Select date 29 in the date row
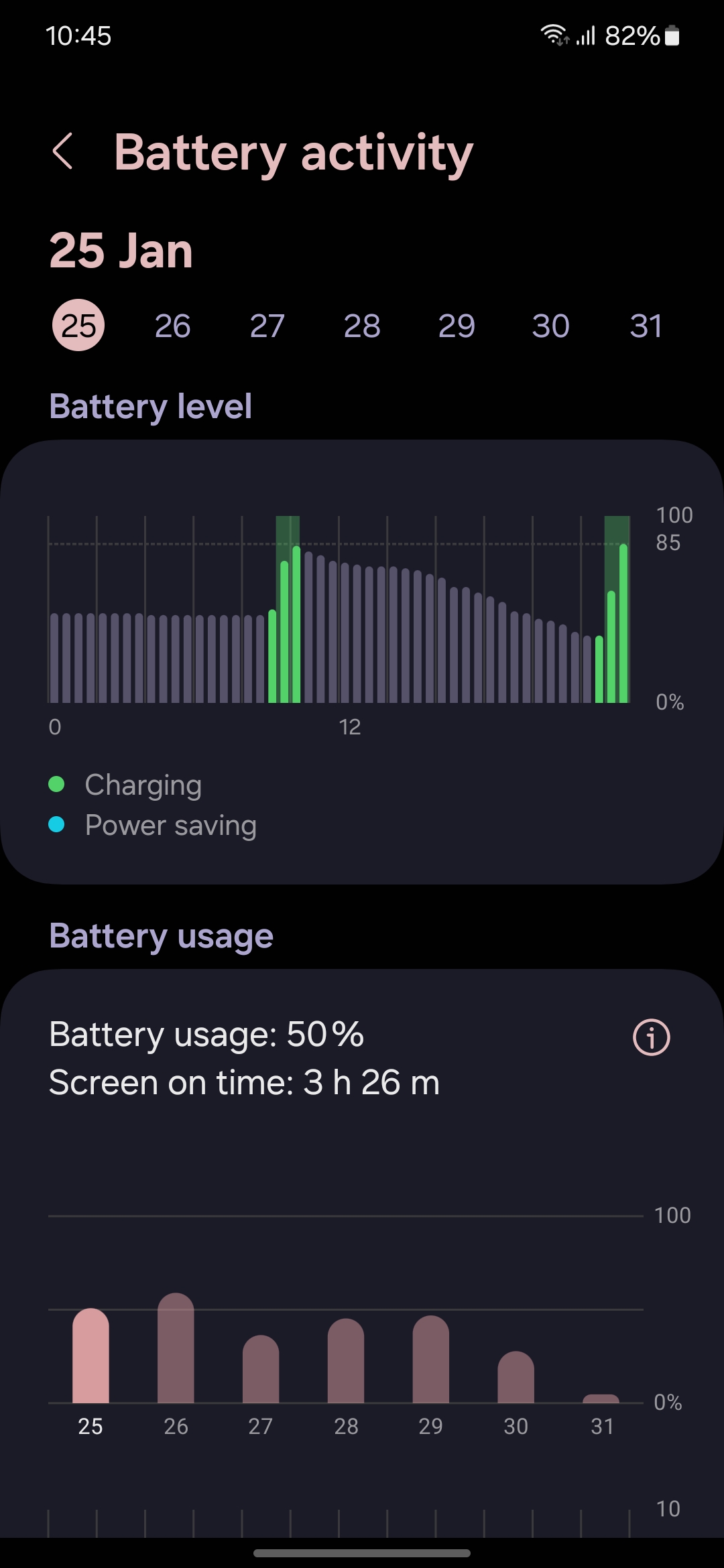The image size is (724, 1568). [x=457, y=326]
